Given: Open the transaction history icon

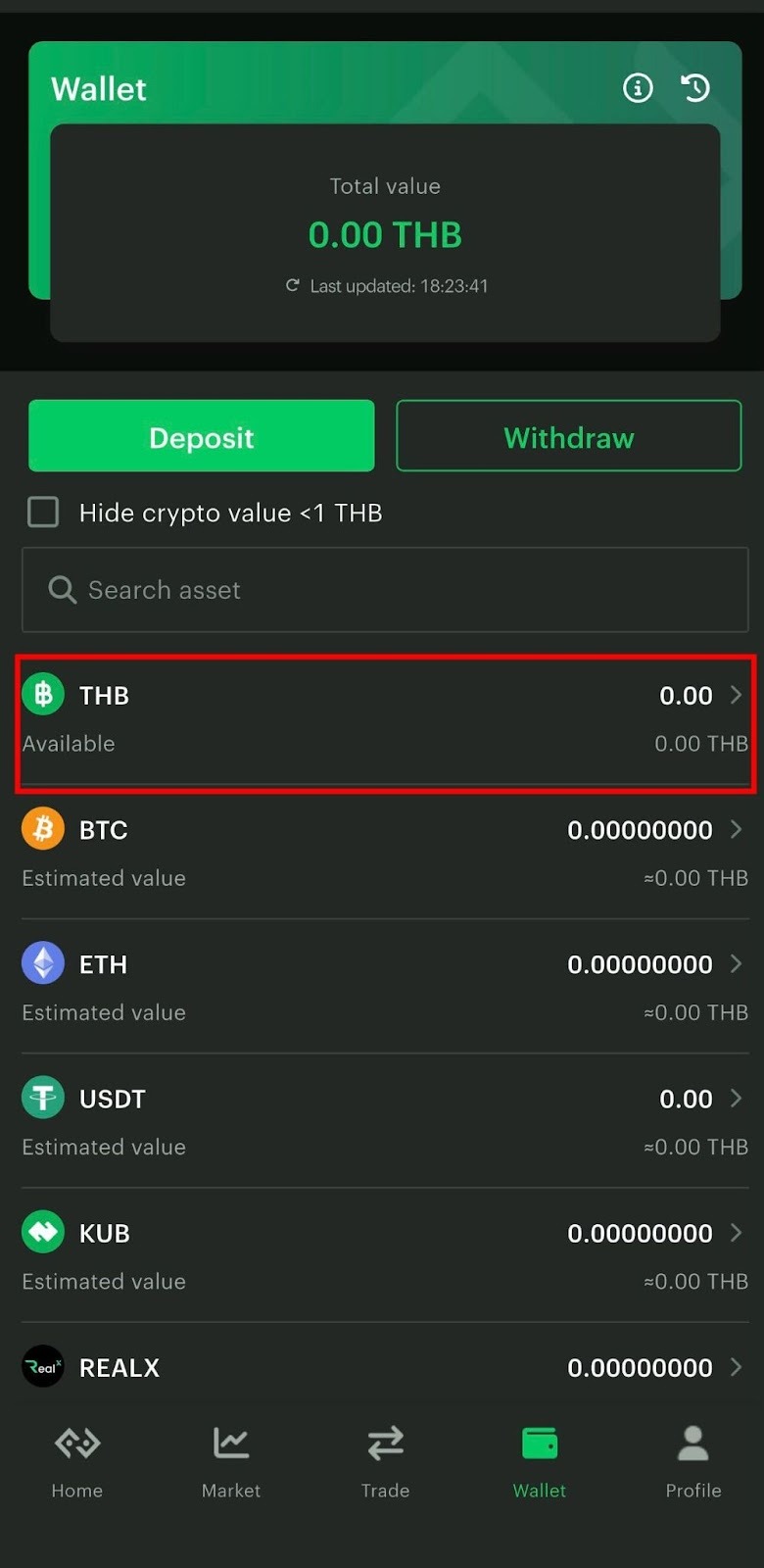Looking at the screenshot, I should (695, 88).
